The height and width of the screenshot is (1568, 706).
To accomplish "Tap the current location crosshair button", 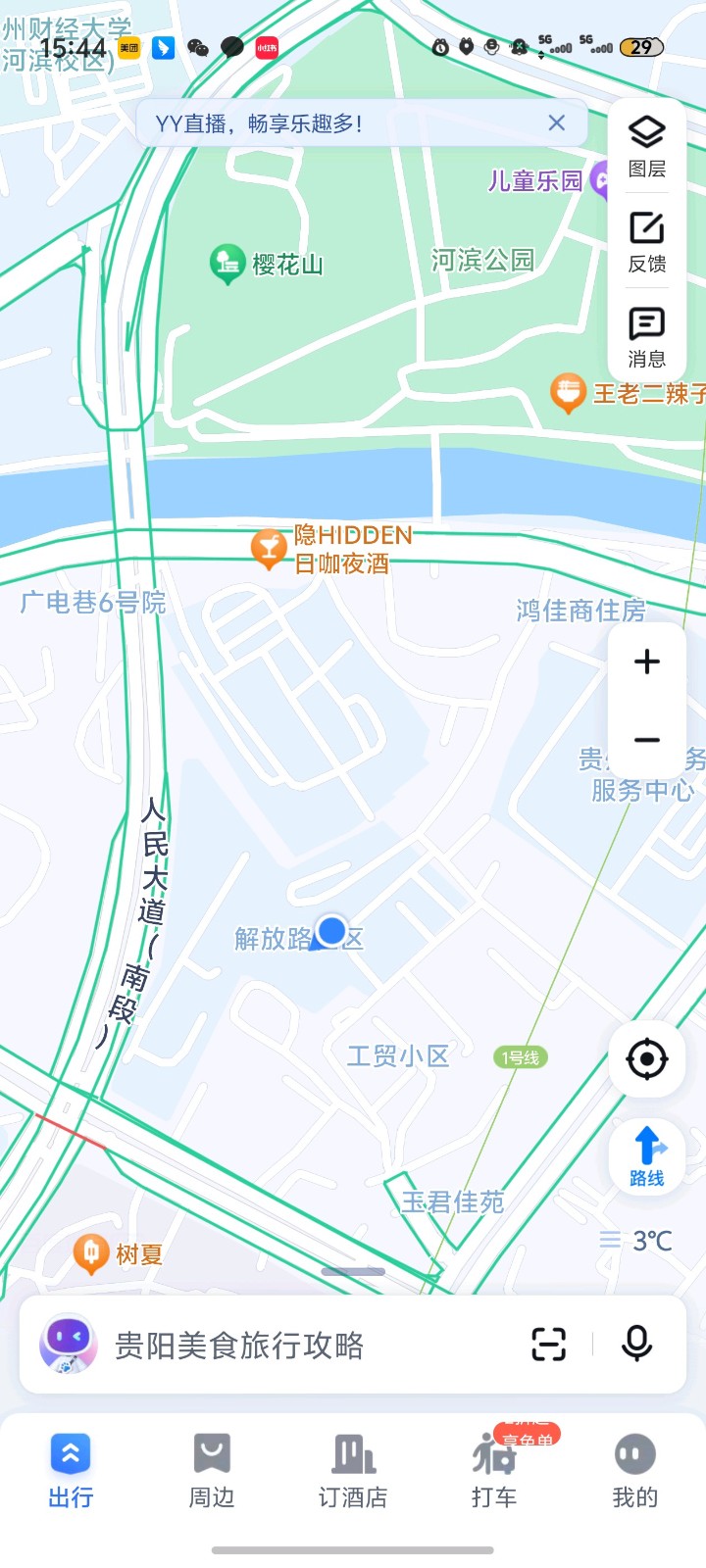I will tap(646, 1059).
